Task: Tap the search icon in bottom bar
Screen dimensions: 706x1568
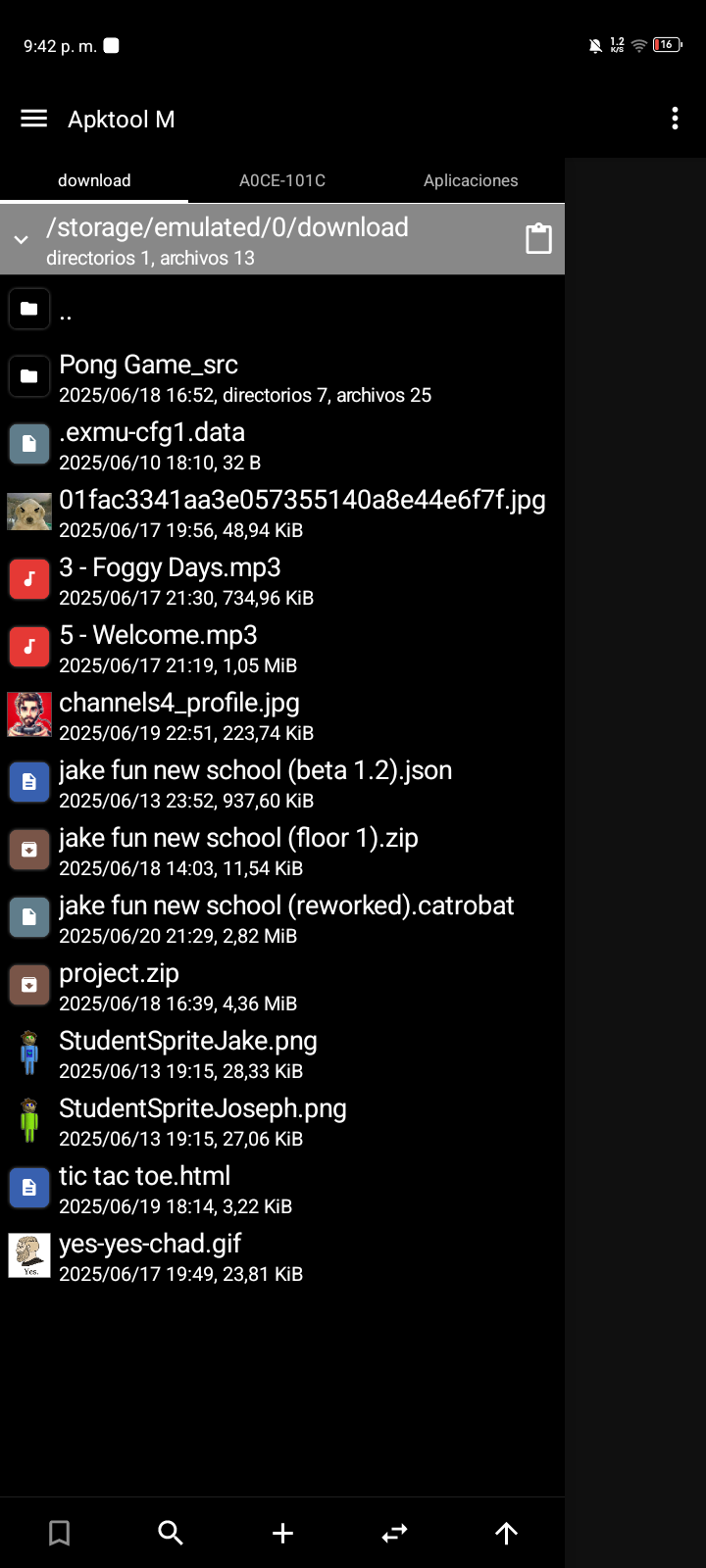Action: tap(171, 1533)
